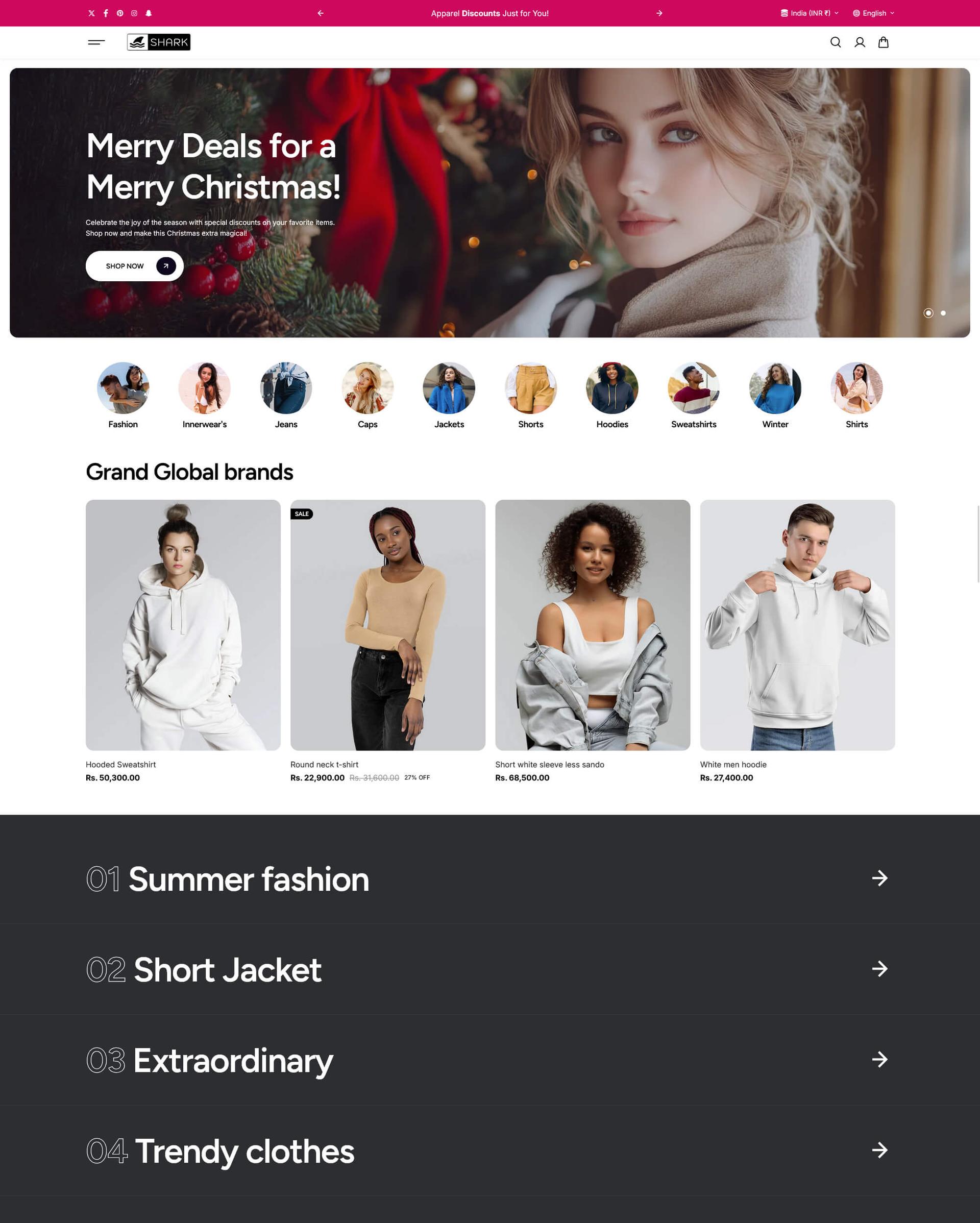Select the Caps category circle
980x1223 pixels.
click(x=367, y=388)
